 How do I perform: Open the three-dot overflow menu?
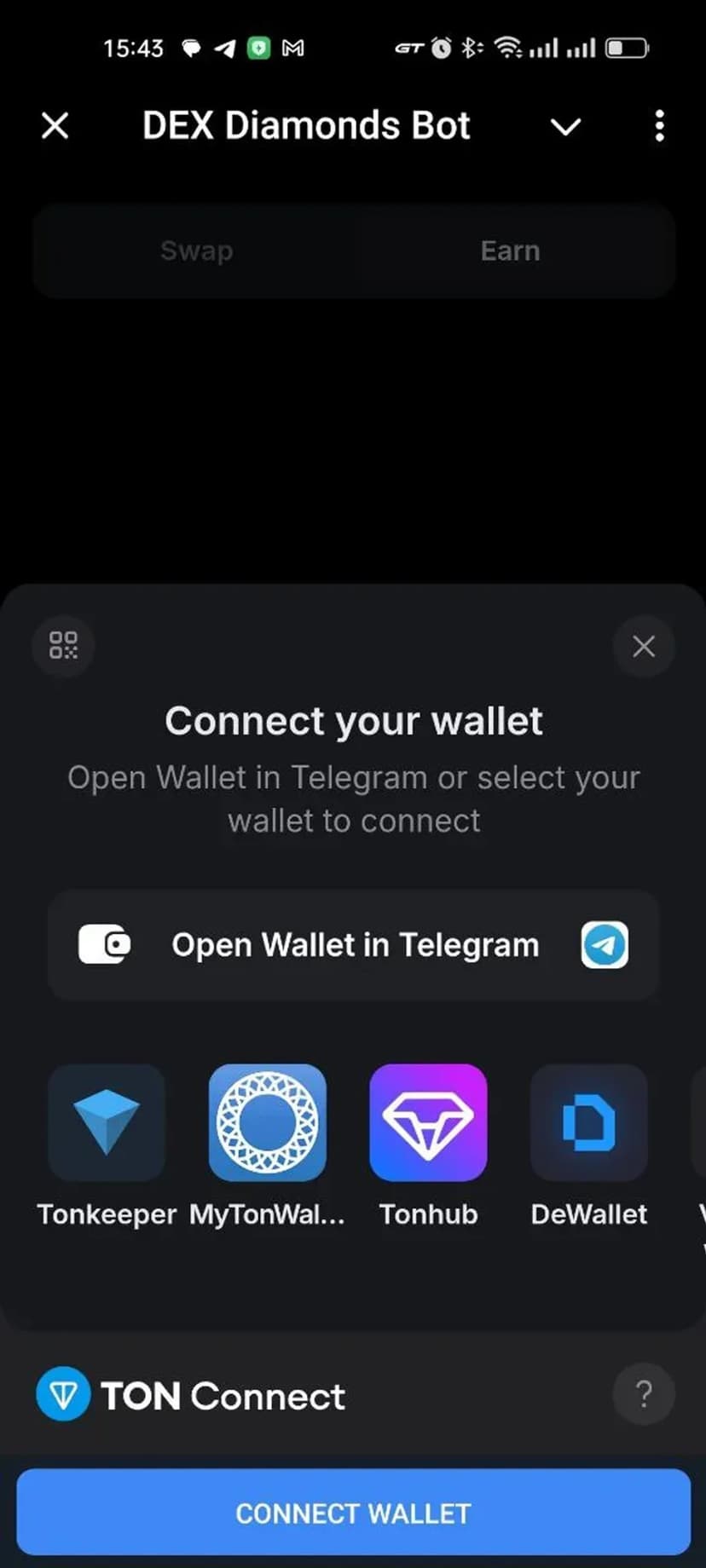[659, 126]
